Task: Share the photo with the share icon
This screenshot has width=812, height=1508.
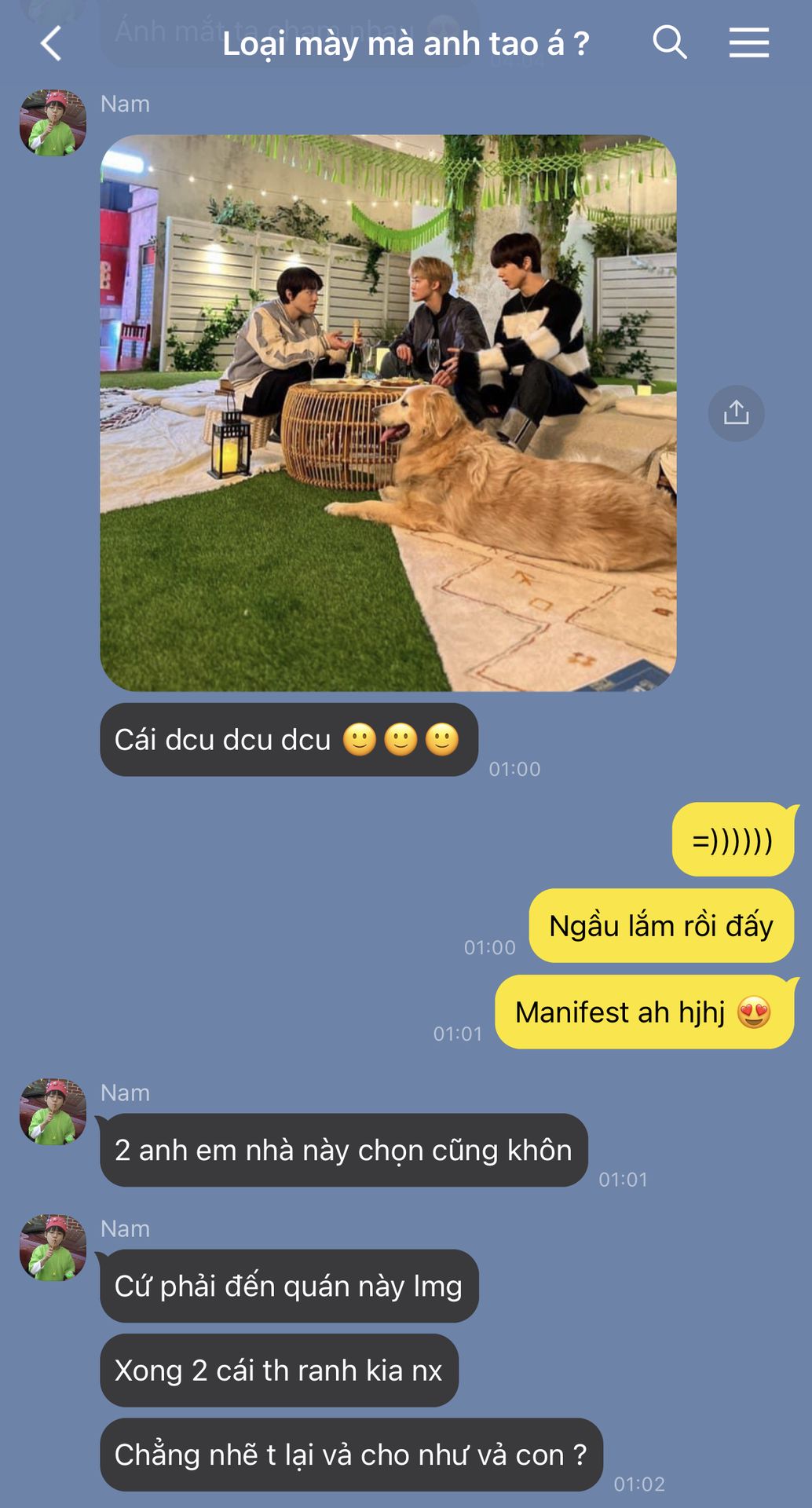Action: click(x=736, y=413)
